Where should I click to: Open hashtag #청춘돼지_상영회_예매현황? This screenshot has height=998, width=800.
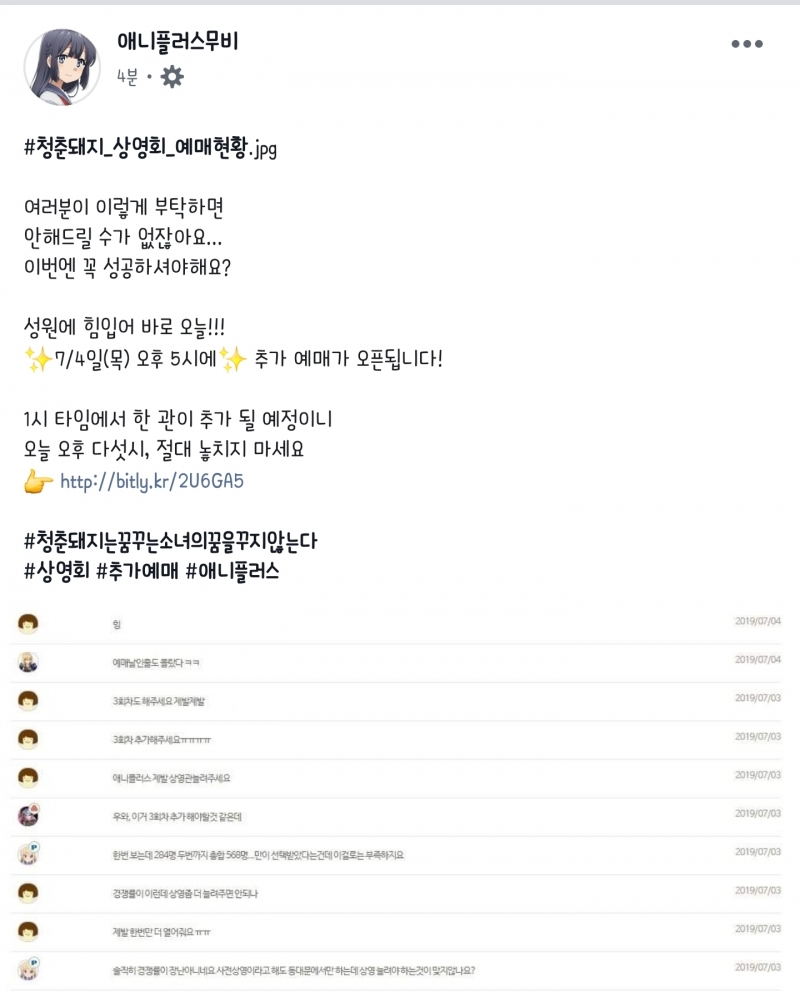click(134, 149)
